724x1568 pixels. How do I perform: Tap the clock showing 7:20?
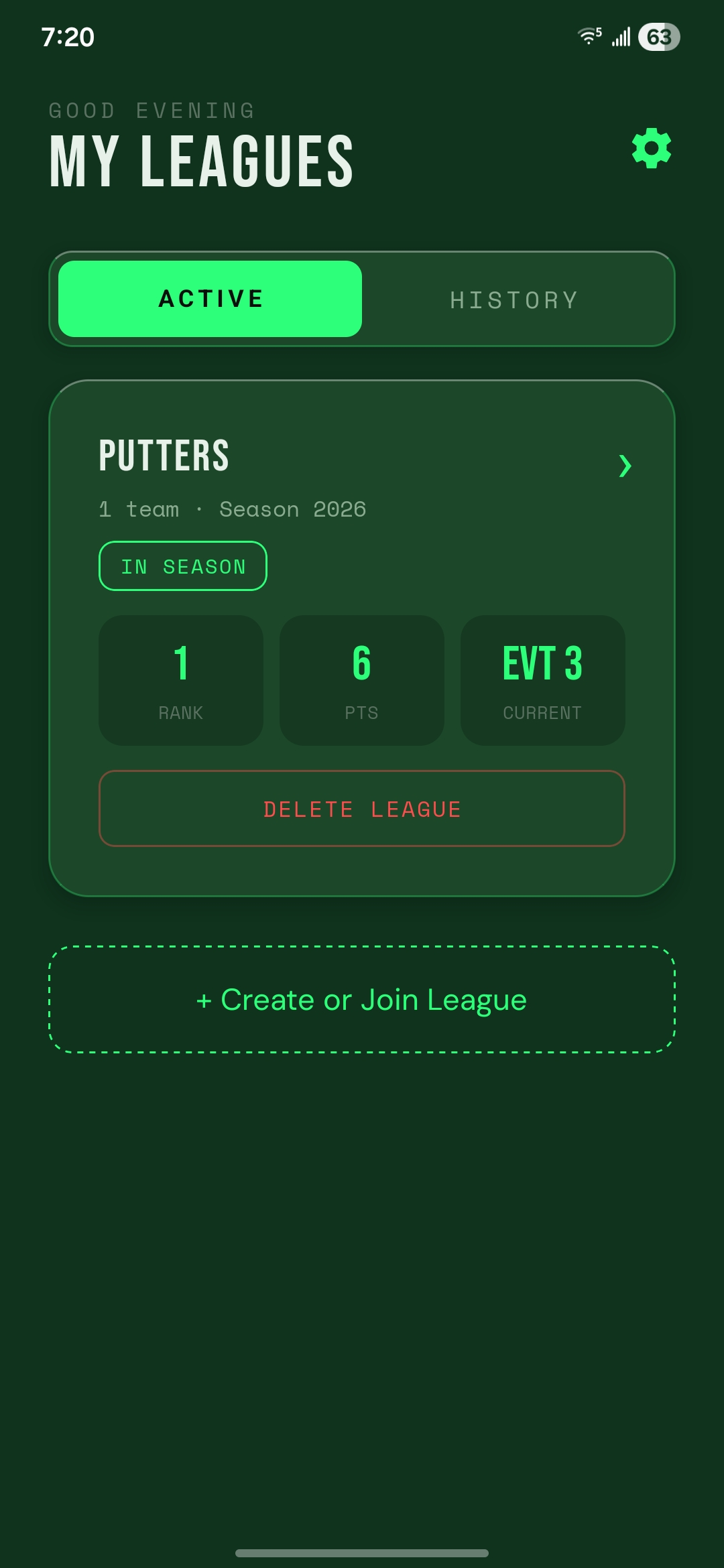click(x=67, y=38)
